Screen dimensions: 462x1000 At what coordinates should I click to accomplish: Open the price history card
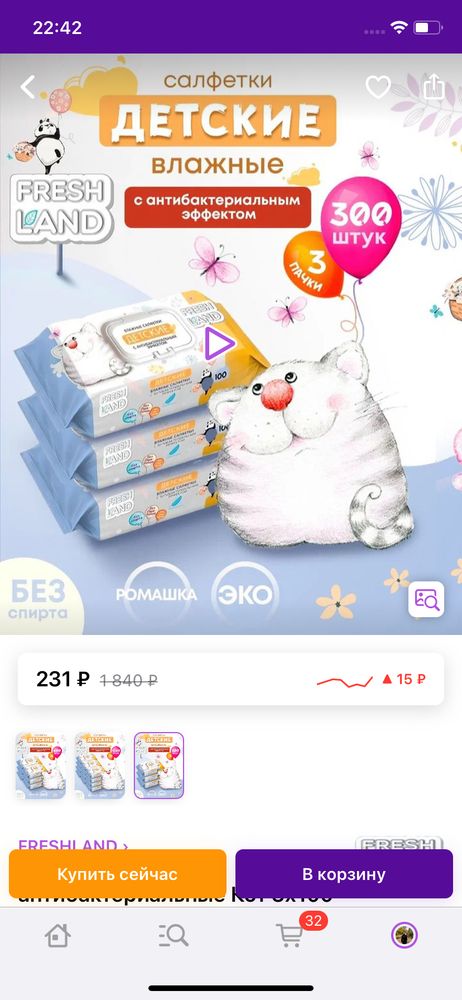230,679
